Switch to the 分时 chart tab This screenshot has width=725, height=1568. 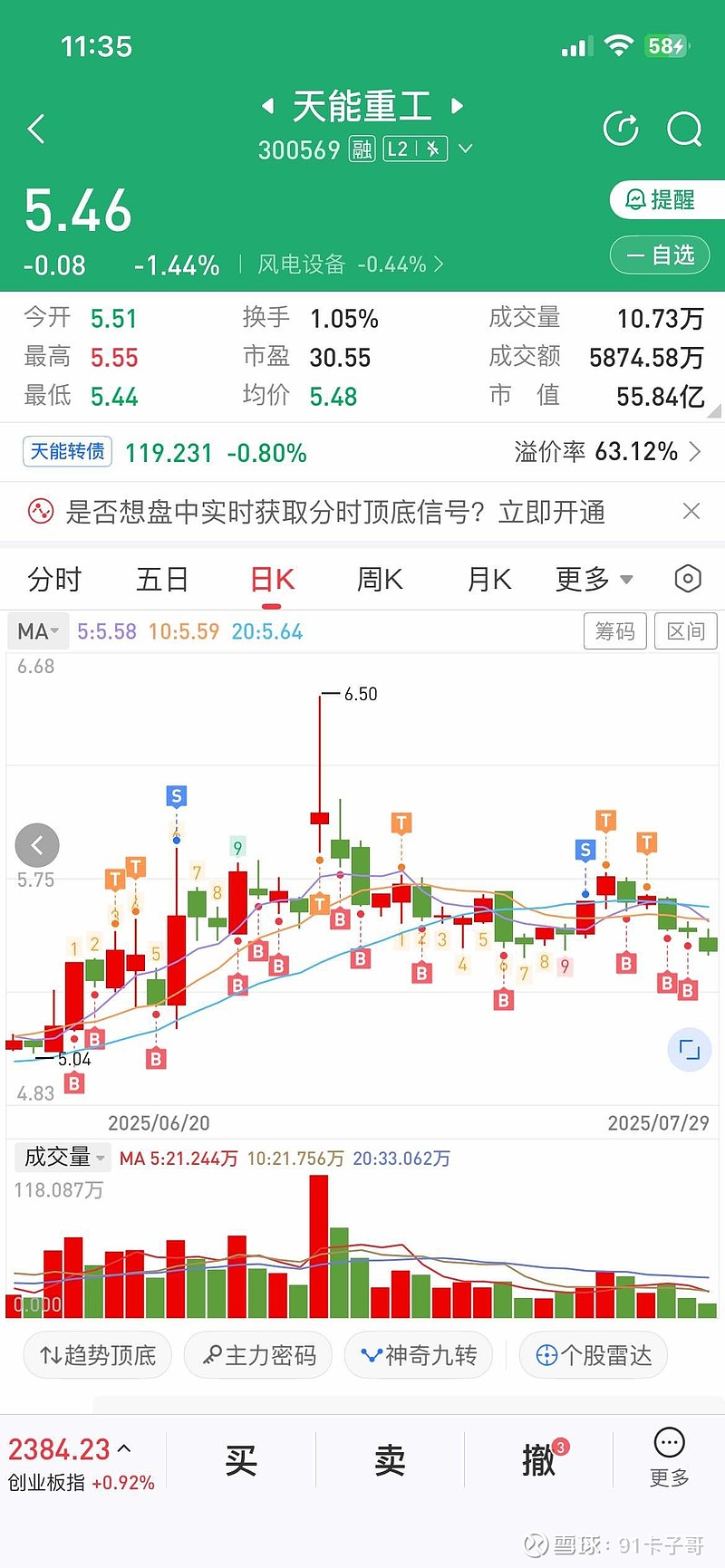point(54,579)
